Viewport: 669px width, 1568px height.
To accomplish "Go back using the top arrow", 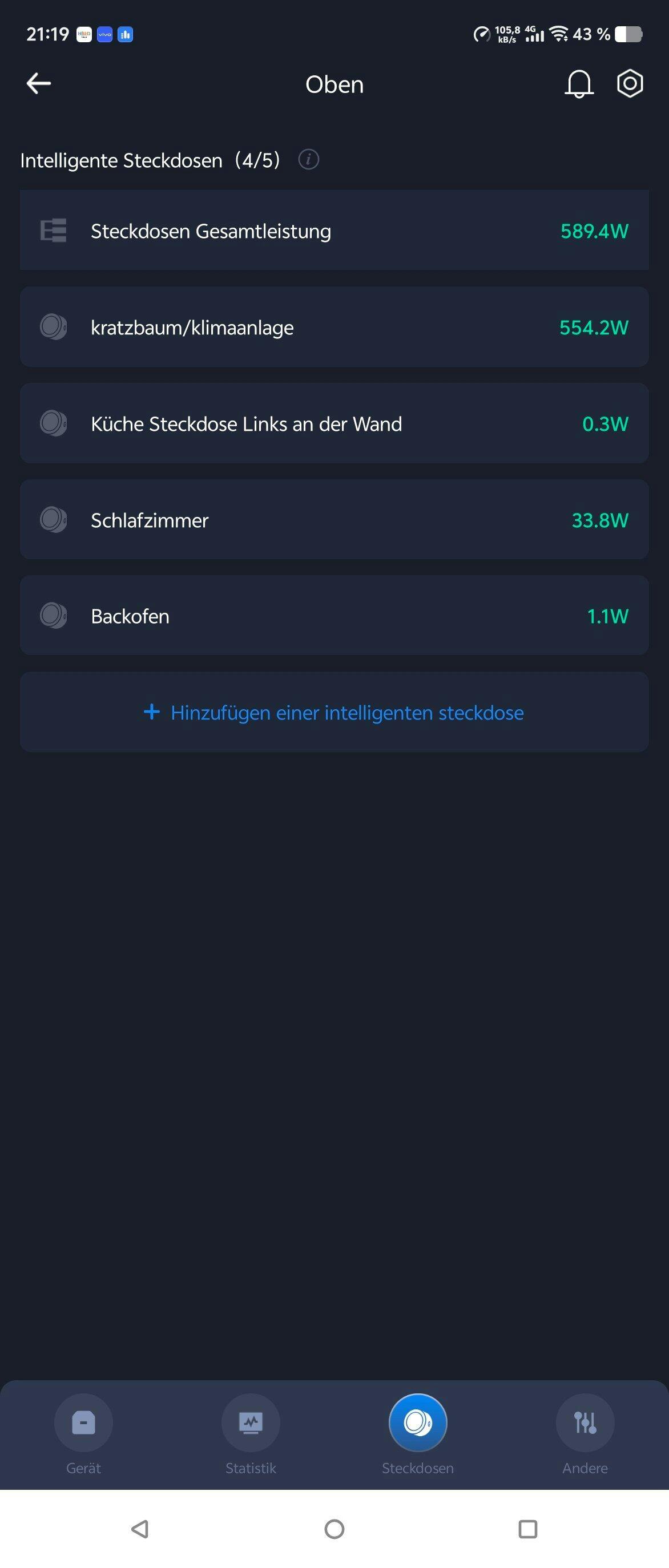I will [x=38, y=83].
